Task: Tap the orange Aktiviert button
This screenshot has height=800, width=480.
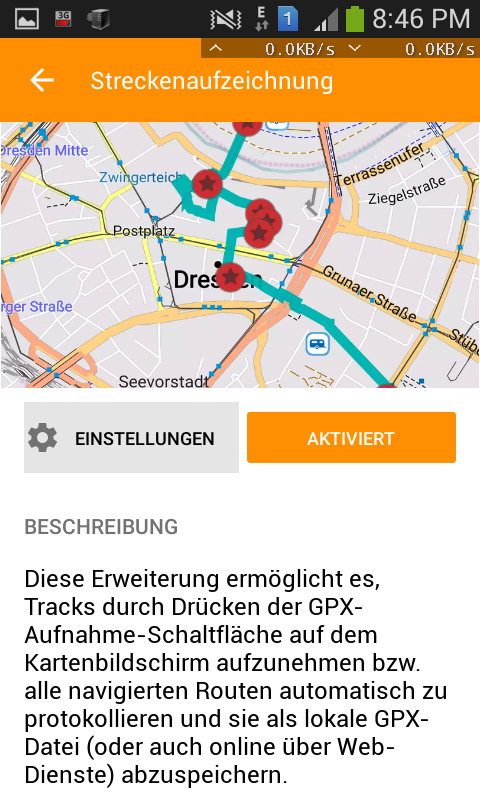Action: click(x=351, y=438)
